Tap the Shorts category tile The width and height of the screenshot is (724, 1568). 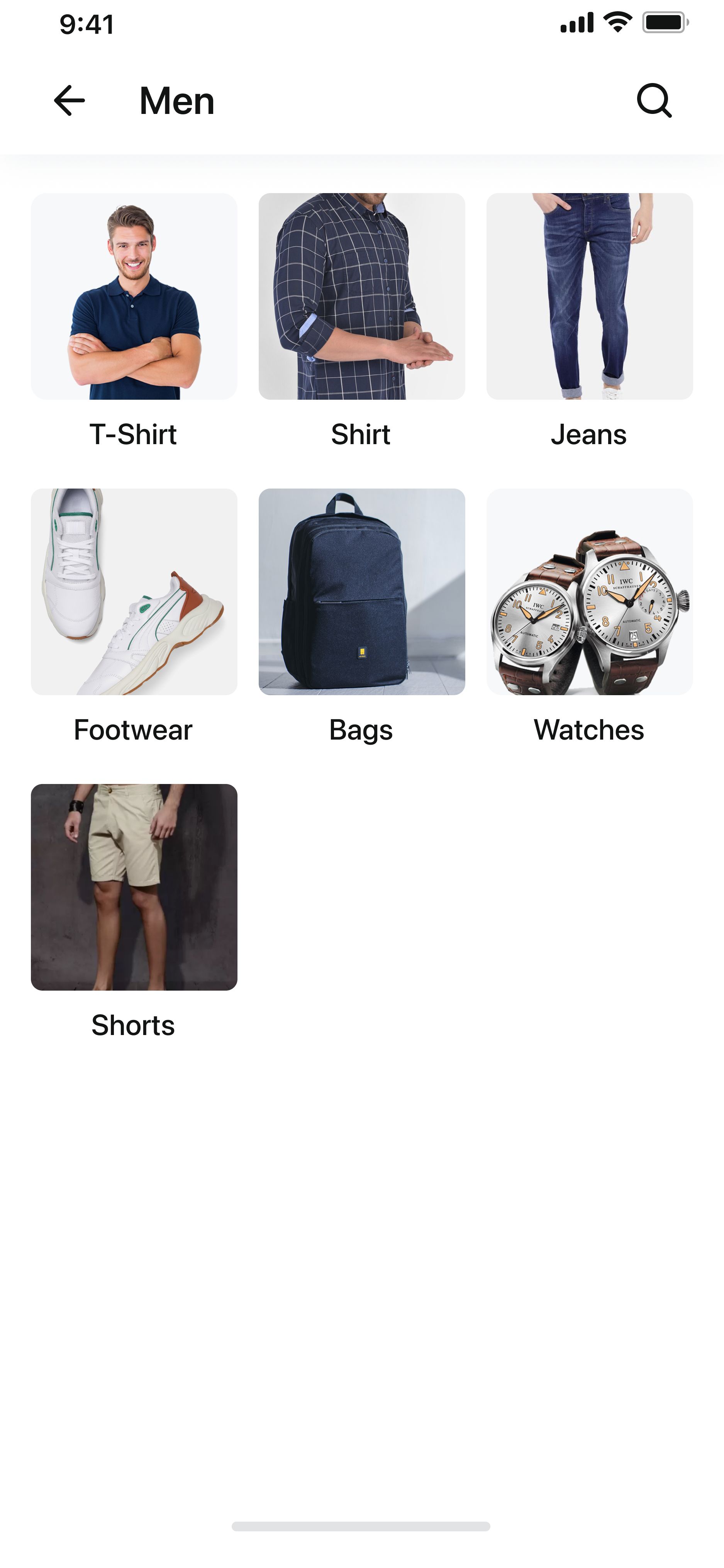point(134,887)
